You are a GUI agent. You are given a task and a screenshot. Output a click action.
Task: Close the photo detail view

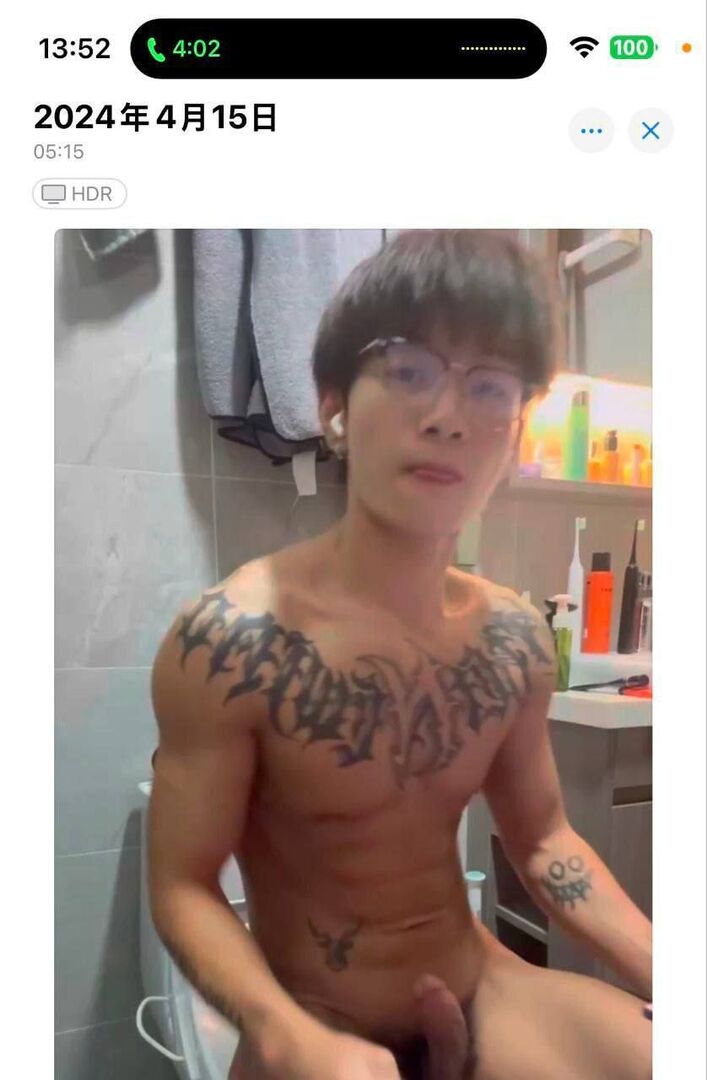(651, 131)
